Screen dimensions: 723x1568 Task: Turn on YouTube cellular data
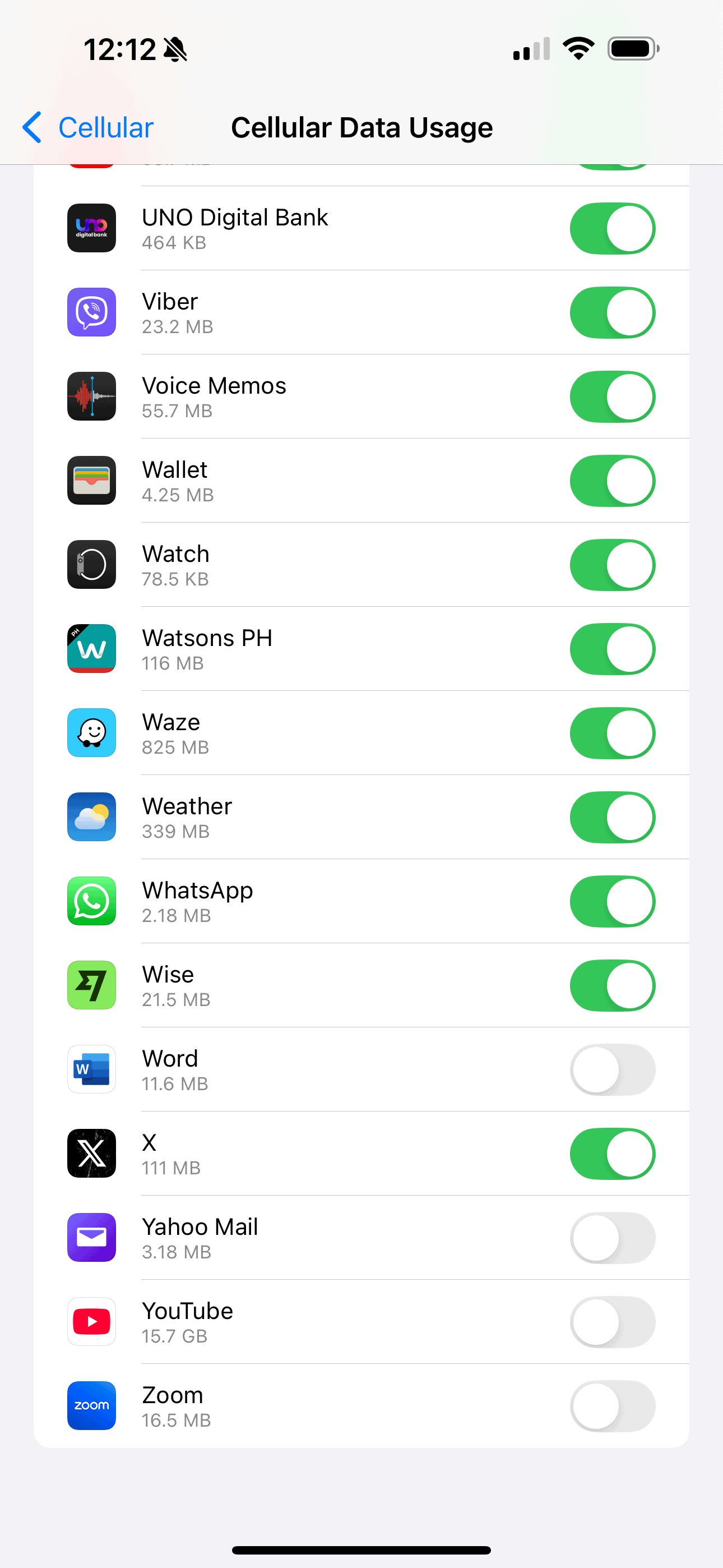coord(611,1321)
